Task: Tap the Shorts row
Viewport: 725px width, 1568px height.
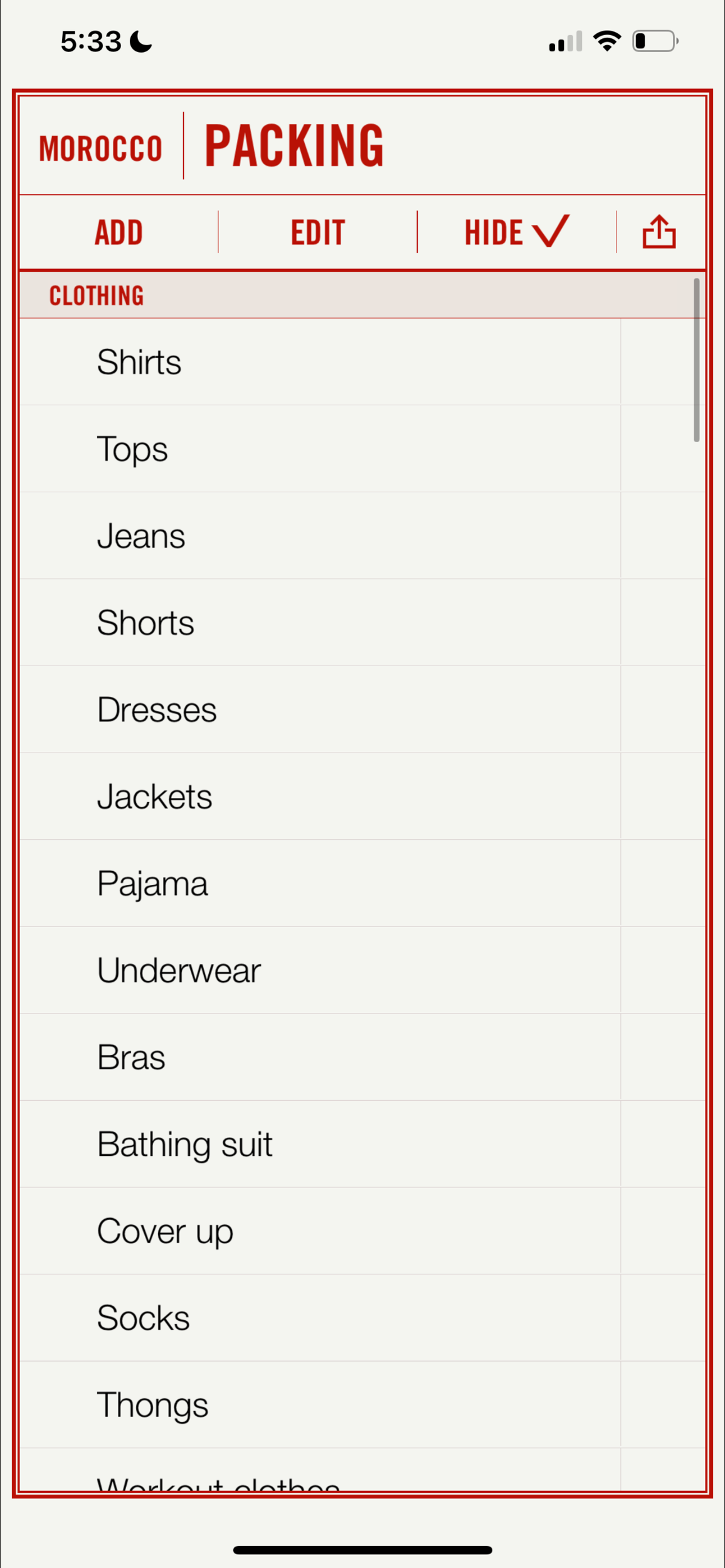Action: coord(146,623)
